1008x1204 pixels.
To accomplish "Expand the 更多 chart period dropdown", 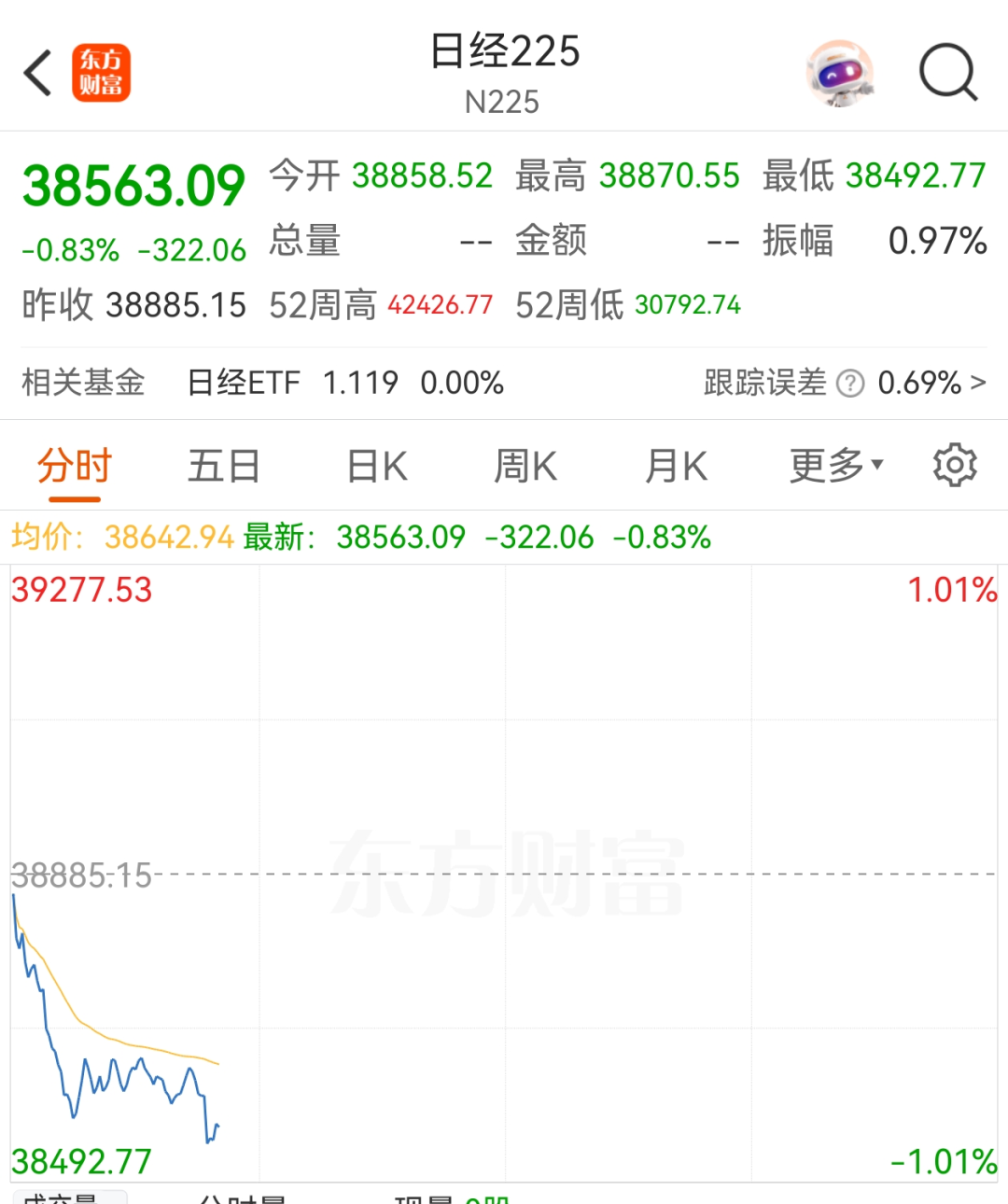I will pos(835,466).
